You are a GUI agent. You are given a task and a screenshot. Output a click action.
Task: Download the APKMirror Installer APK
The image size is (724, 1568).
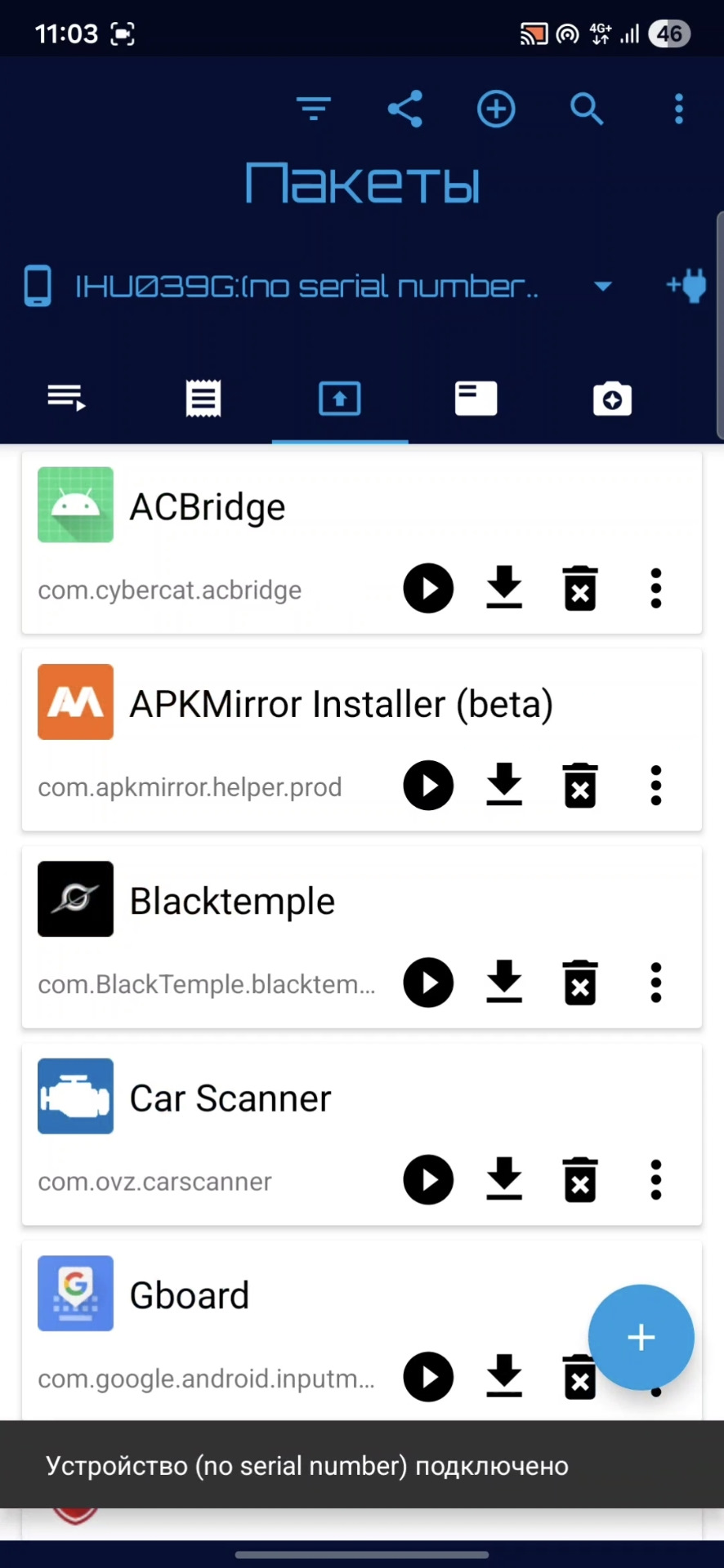click(x=504, y=786)
